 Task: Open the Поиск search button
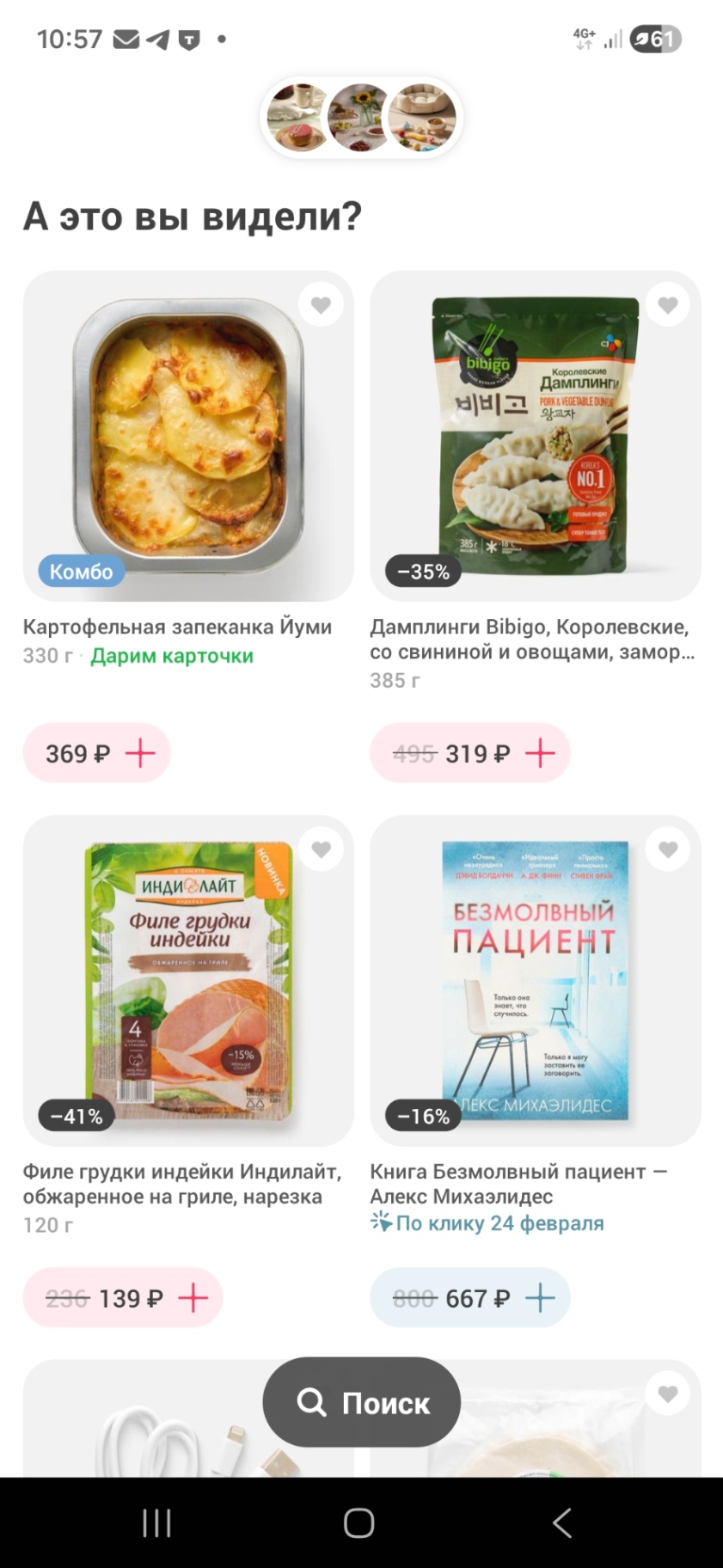click(x=362, y=1402)
